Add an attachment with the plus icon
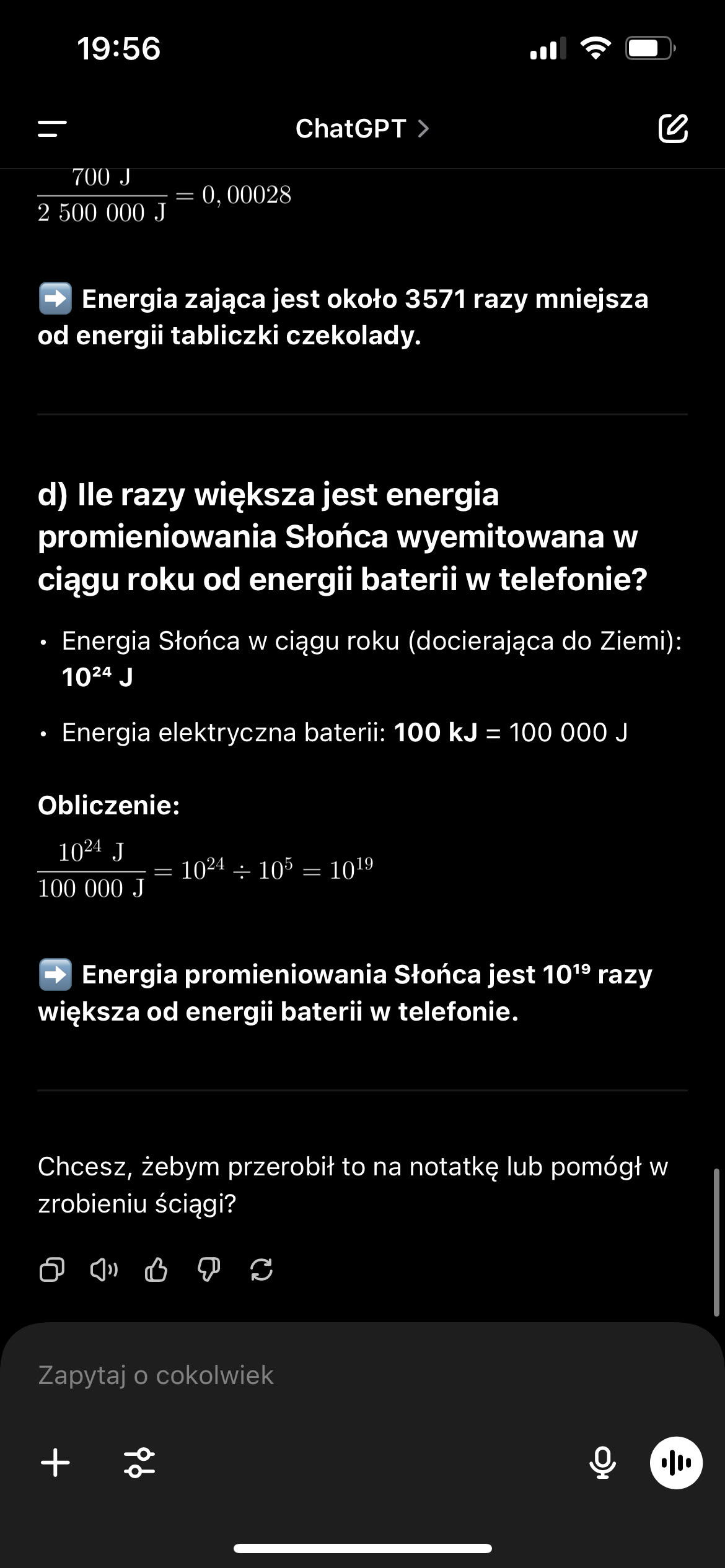Viewport: 725px width, 1568px height. point(56,1462)
